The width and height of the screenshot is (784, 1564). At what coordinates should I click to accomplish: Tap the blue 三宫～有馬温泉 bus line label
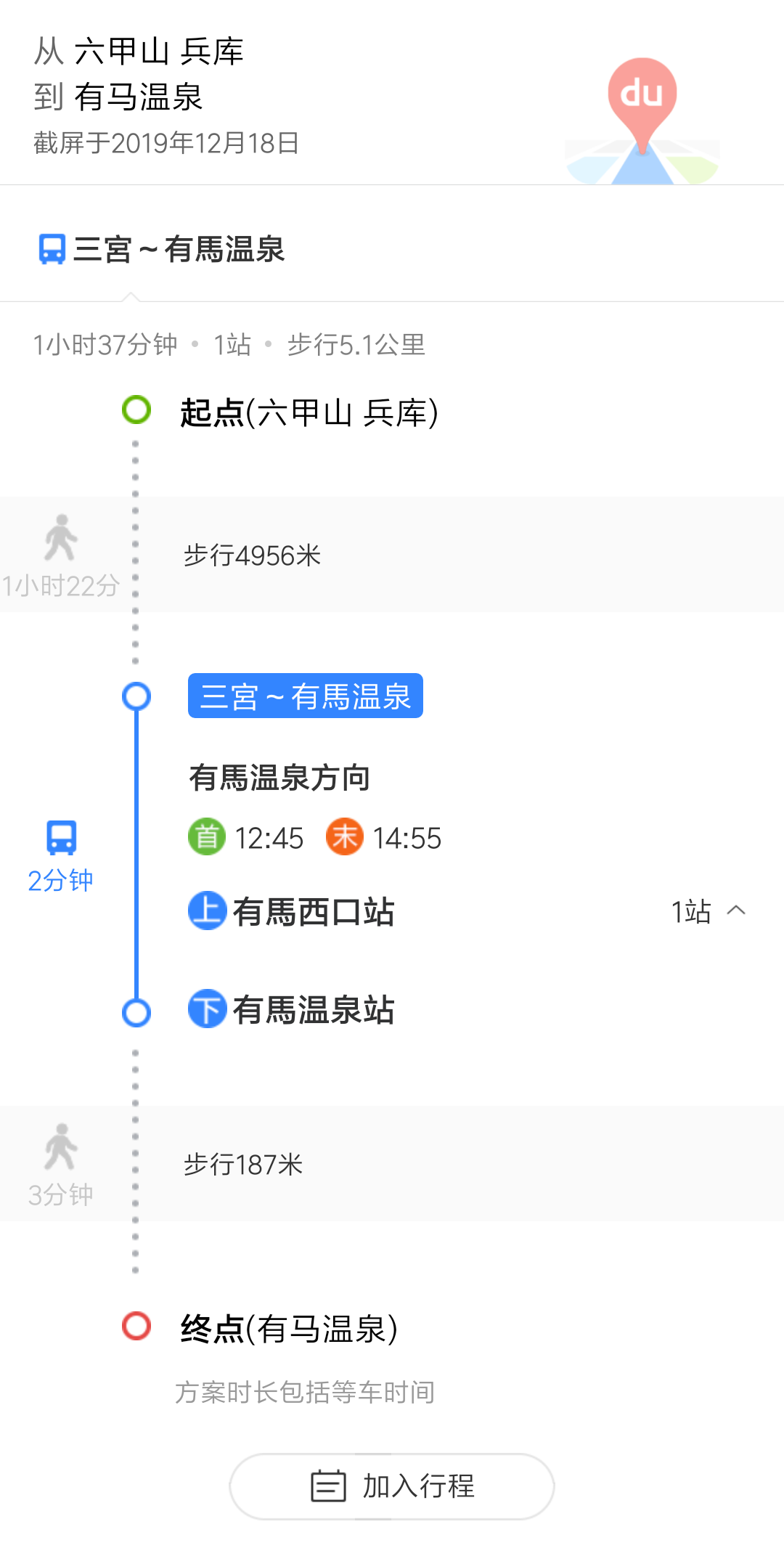pos(305,696)
